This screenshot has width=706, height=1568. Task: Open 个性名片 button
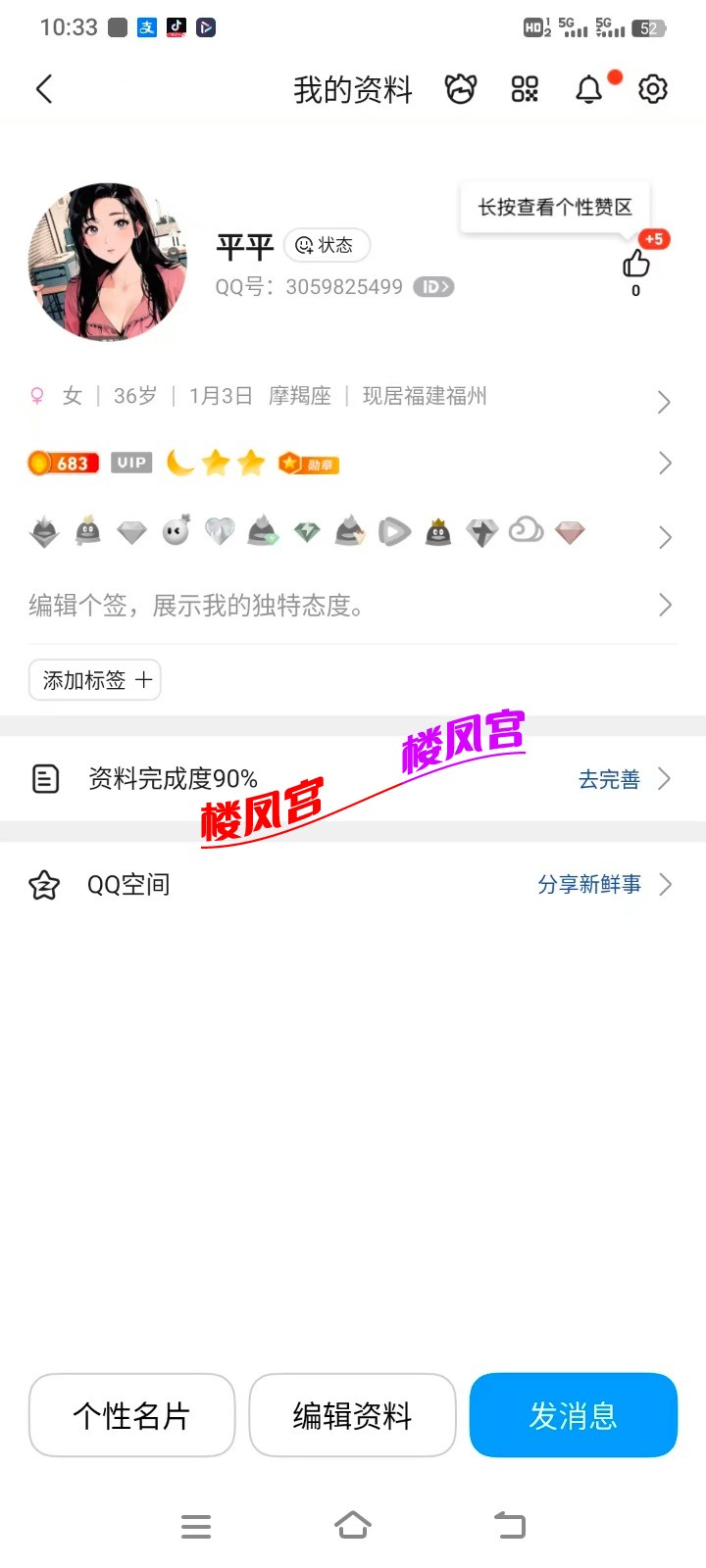click(x=131, y=1415)
